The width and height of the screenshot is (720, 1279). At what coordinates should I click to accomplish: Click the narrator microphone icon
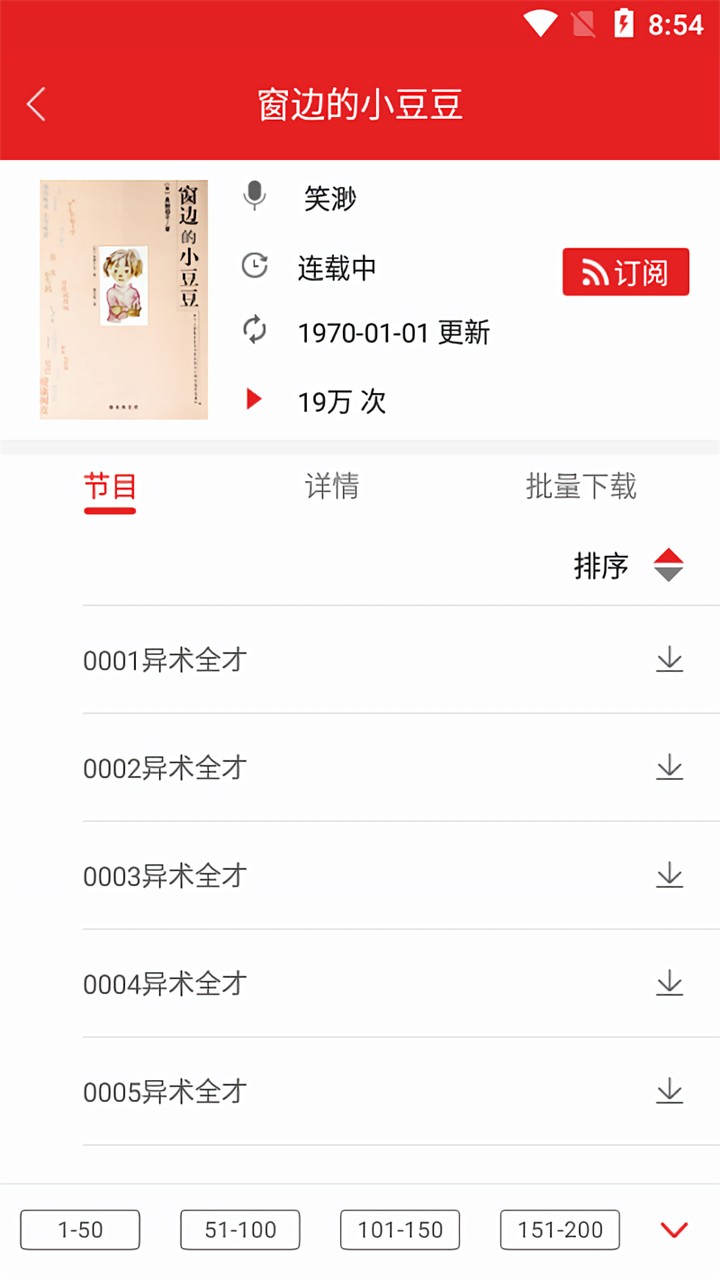[x=254, y=196]
